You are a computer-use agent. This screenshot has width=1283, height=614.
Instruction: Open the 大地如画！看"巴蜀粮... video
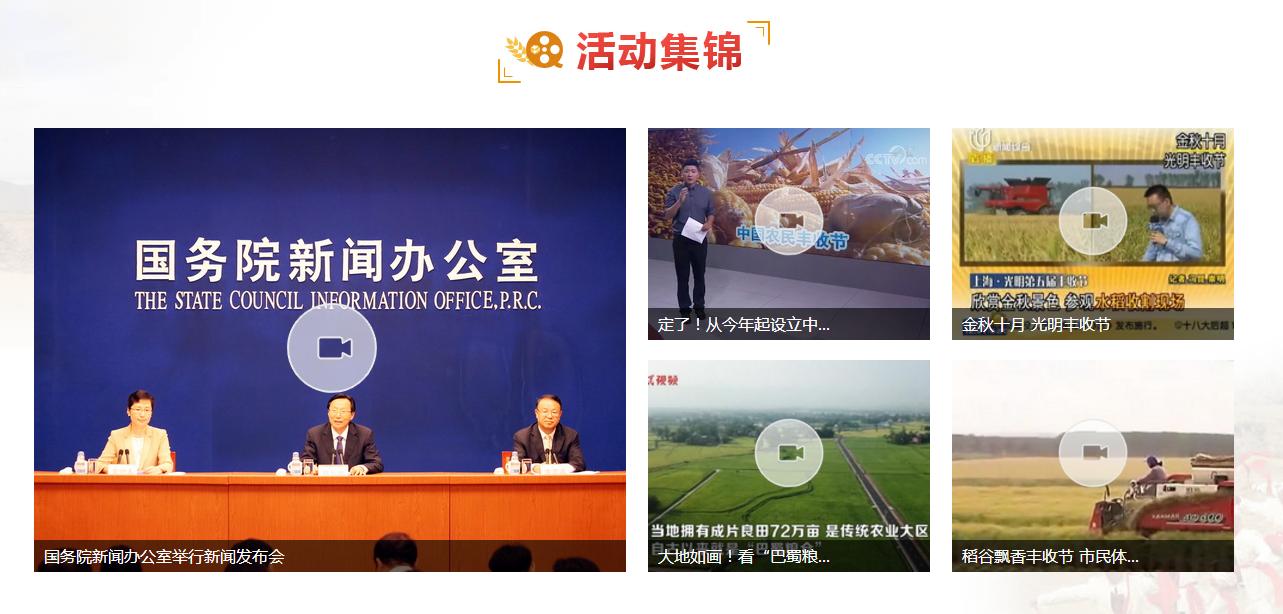(x=788, y=453)
